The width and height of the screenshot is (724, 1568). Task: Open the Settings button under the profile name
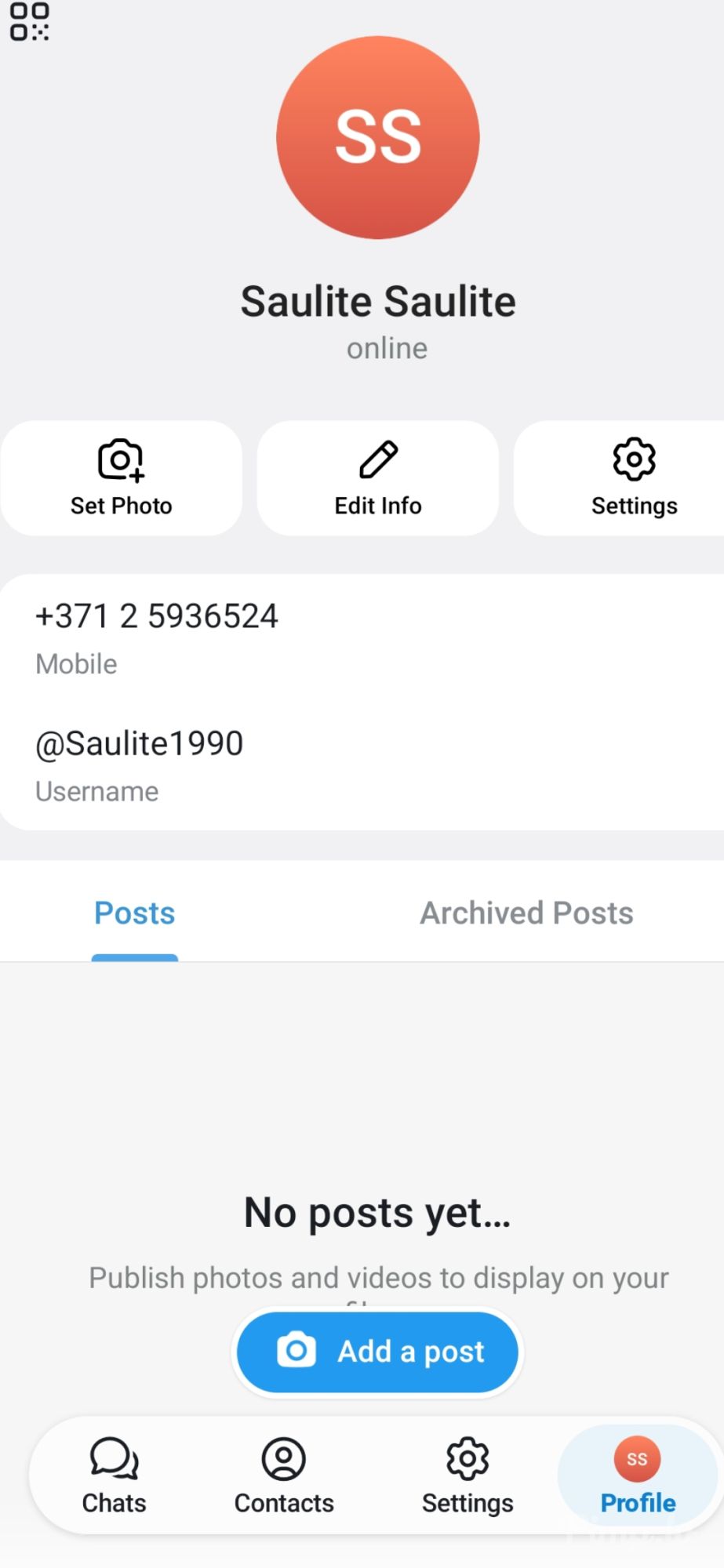[x=634, y=478]
